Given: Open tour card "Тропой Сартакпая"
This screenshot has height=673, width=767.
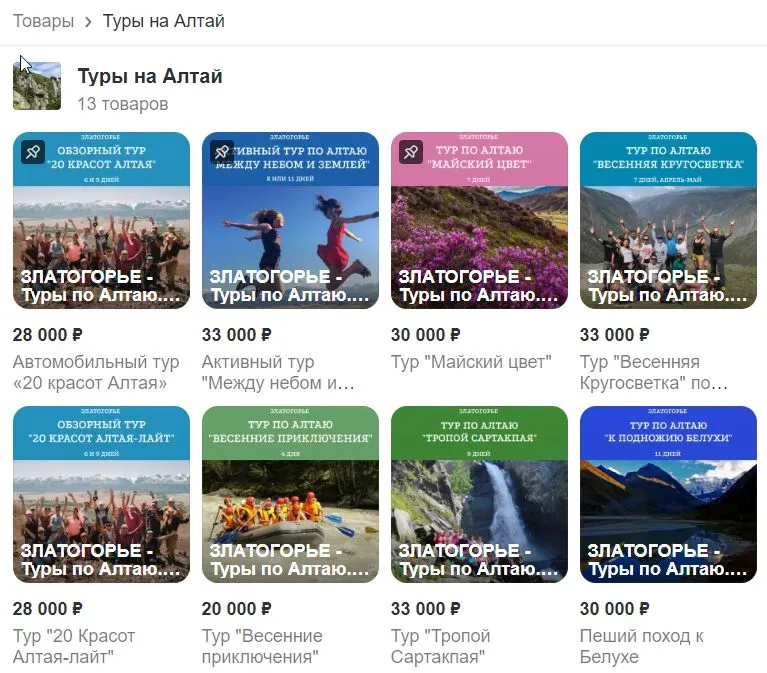Looking at the screenshot, I should coord(479,494).
